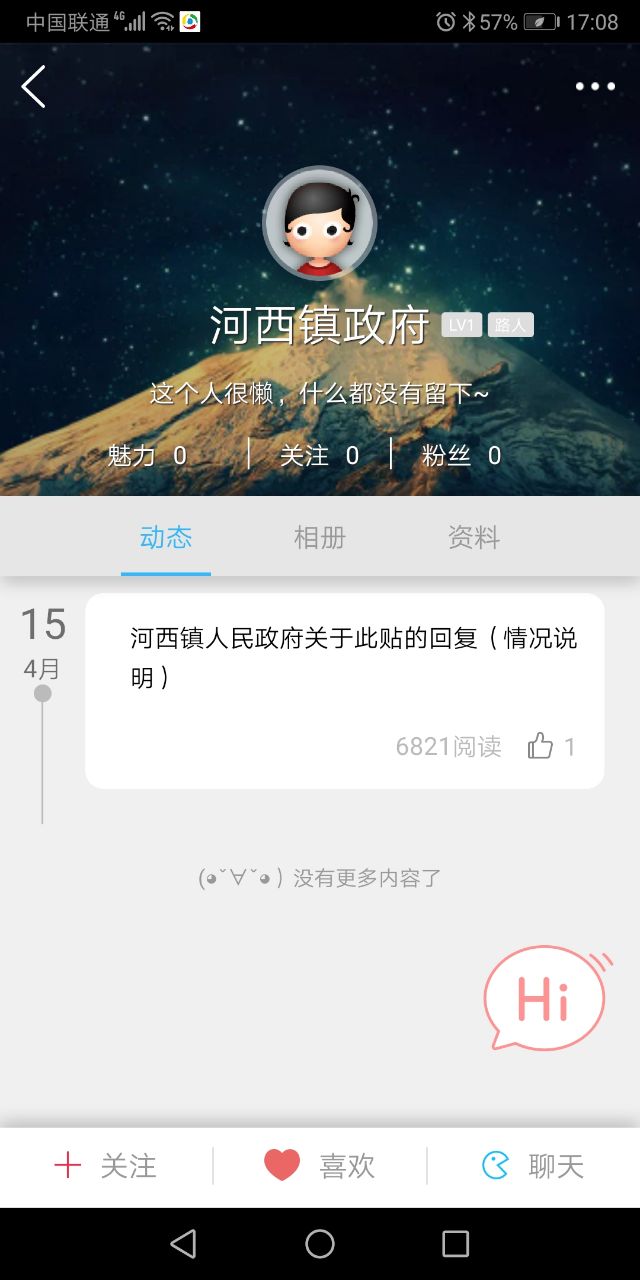Go back using the top-left arrow
The image size is (640, 1280).
click(34, 87)
